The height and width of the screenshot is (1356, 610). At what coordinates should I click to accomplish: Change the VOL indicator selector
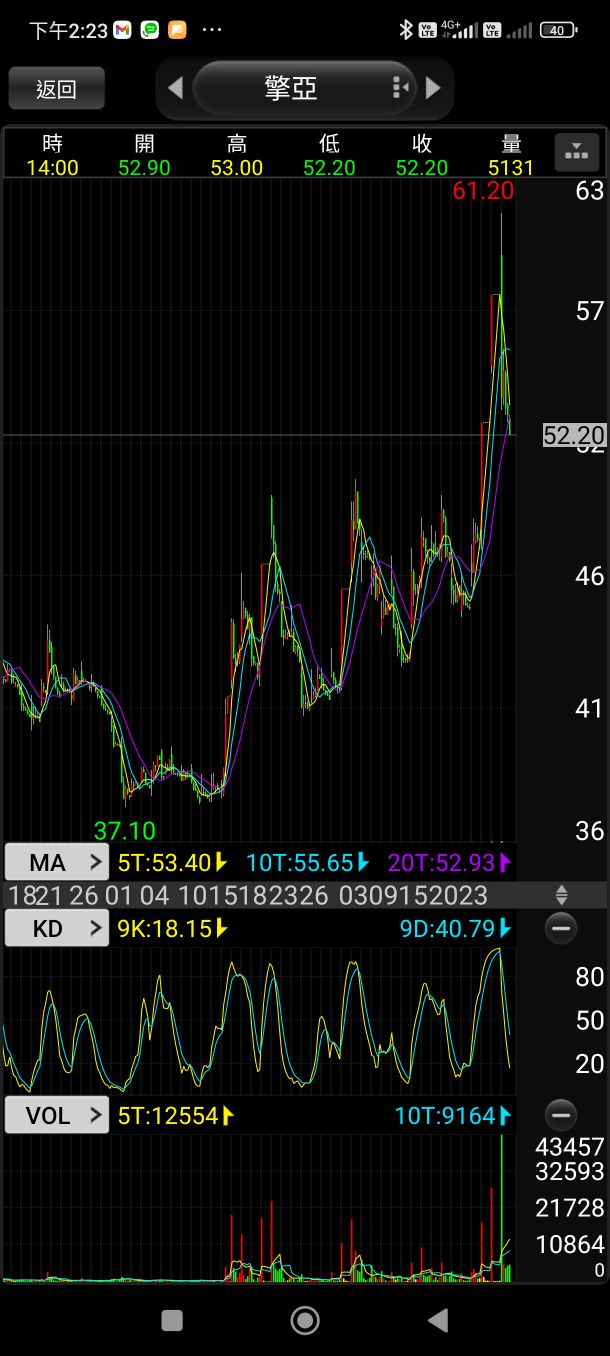coord(57,1115)
